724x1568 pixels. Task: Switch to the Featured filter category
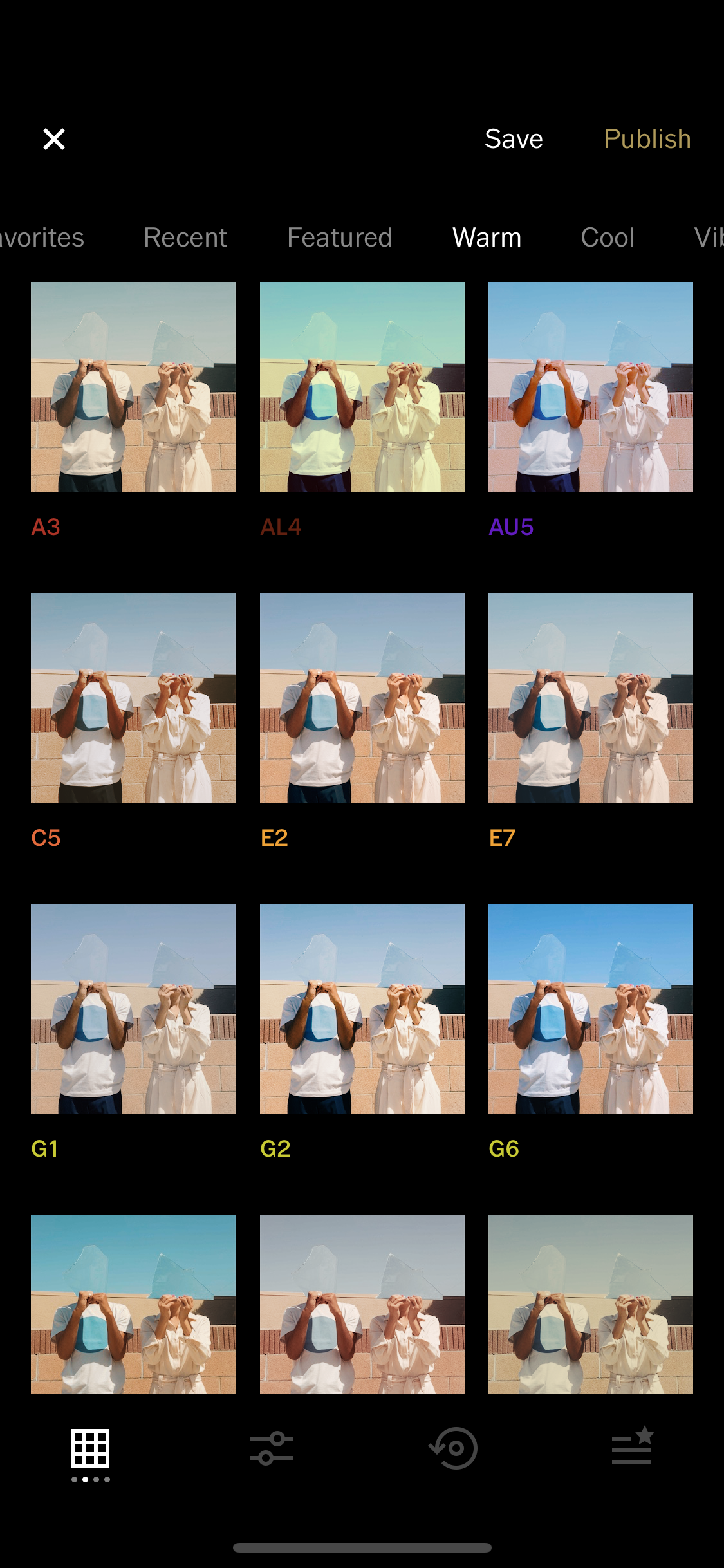coord(340,238)
